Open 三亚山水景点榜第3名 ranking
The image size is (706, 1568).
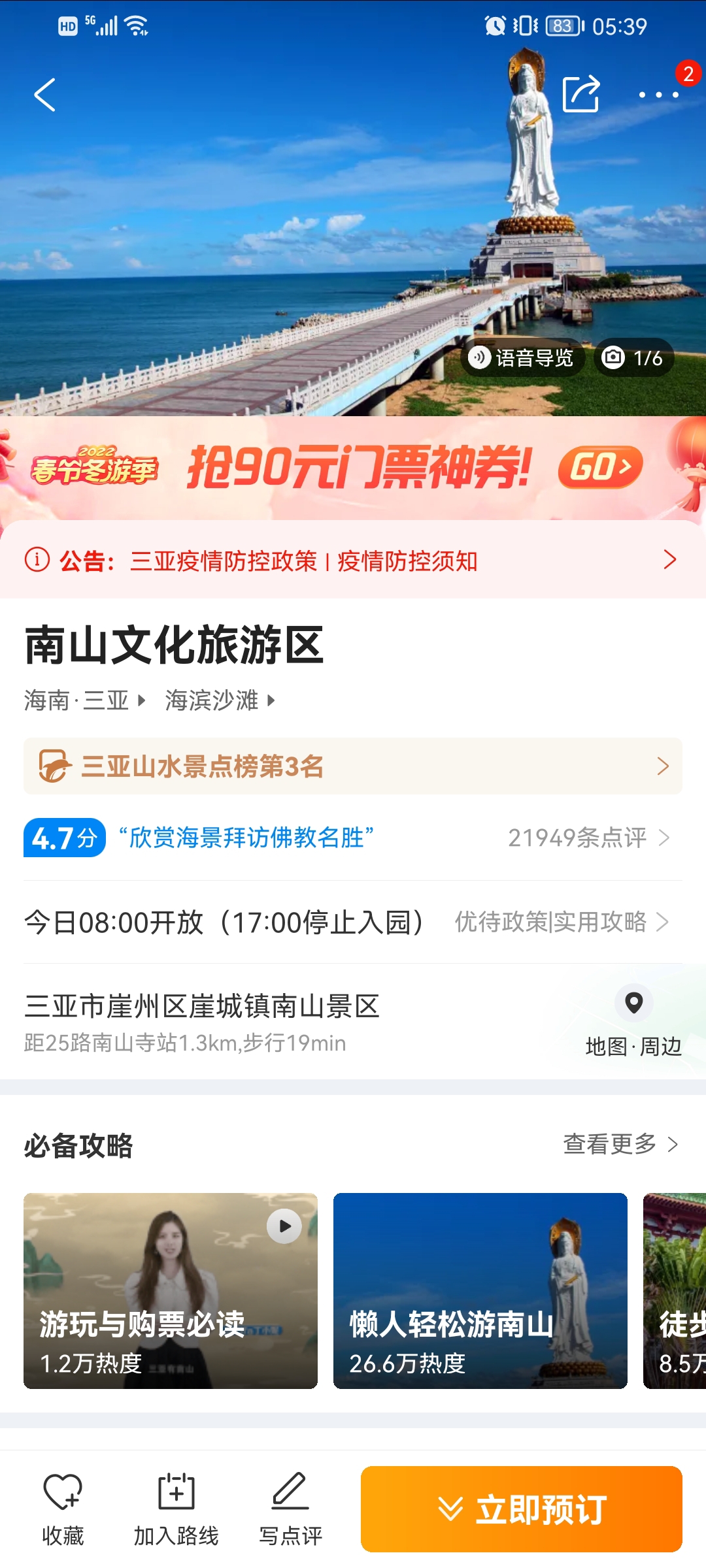353,766
